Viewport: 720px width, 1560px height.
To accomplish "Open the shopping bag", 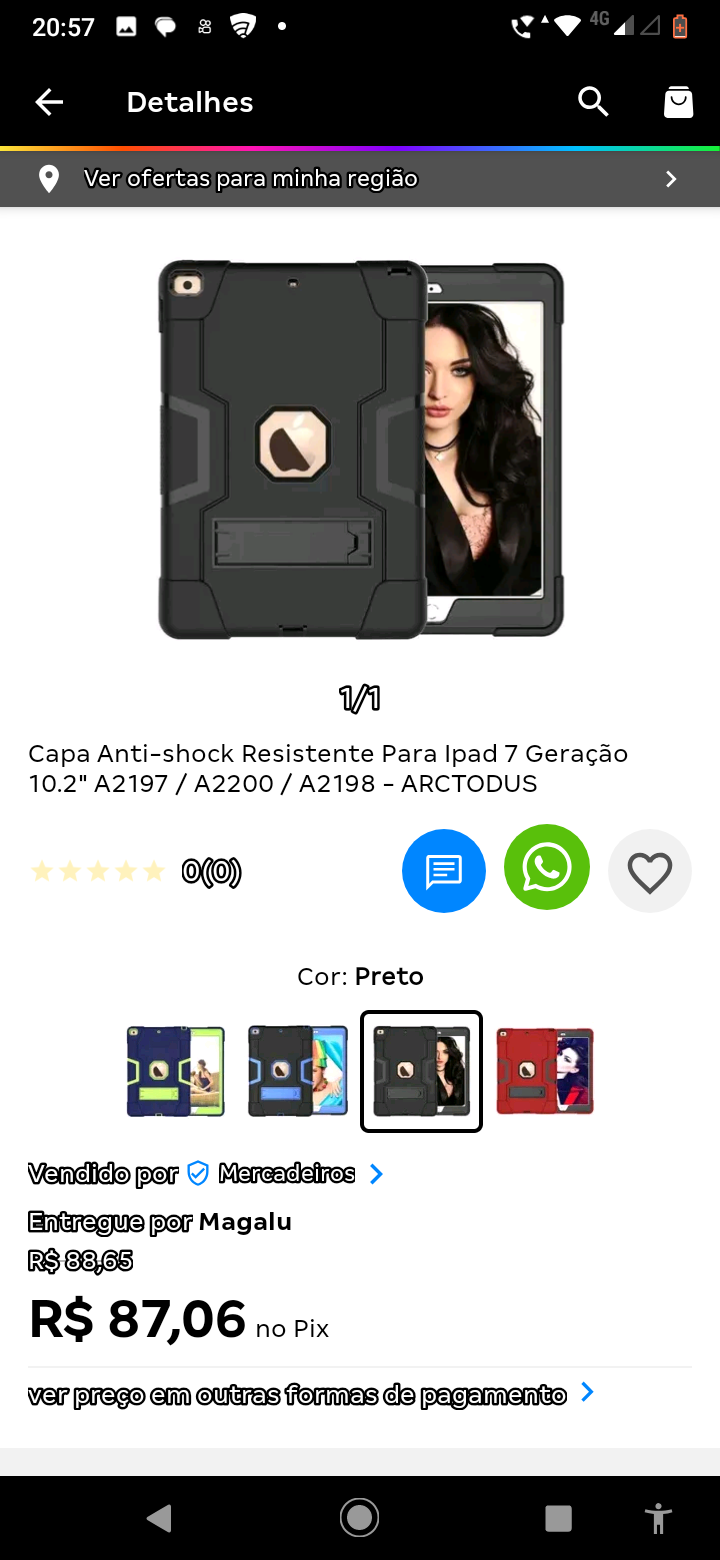I will point(678,102).
